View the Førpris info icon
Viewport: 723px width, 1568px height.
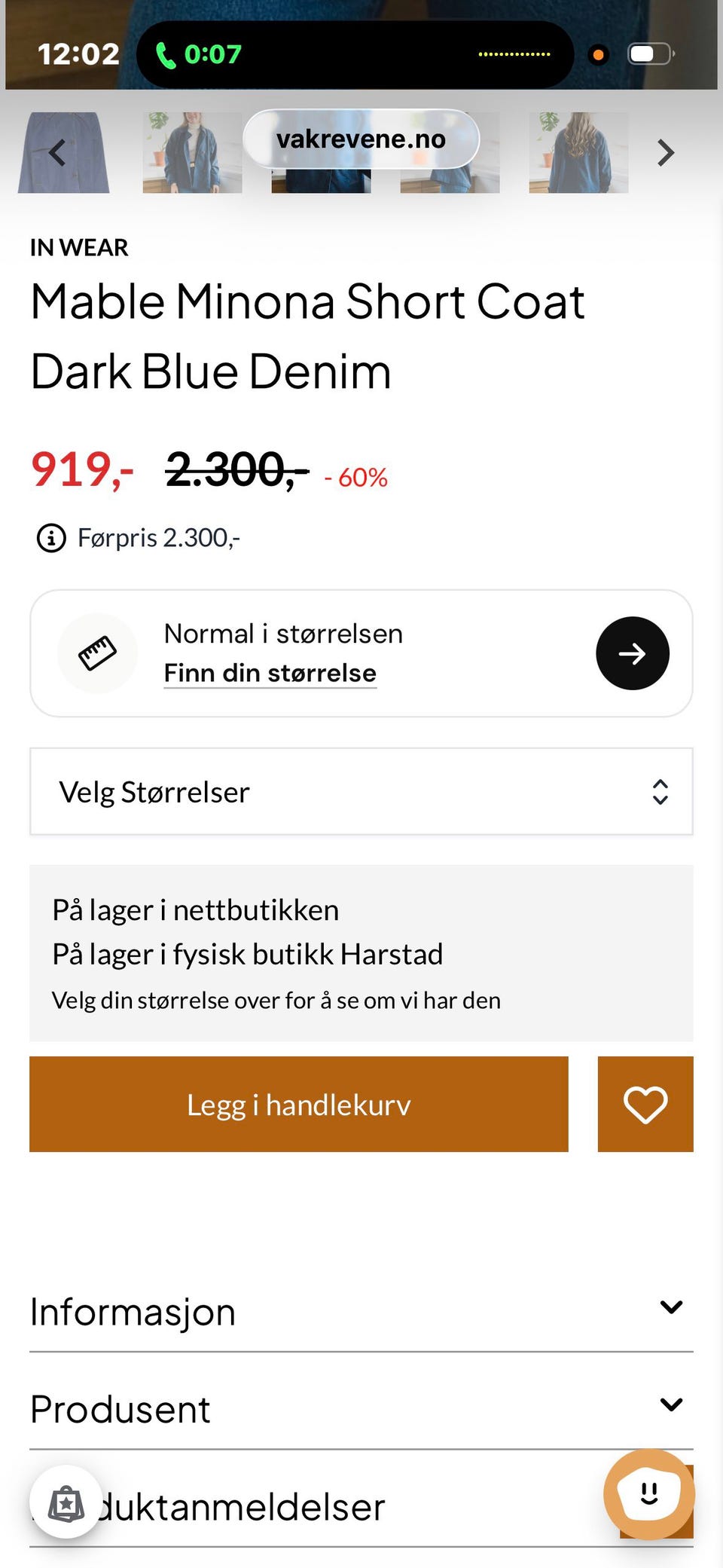[51, 538]
